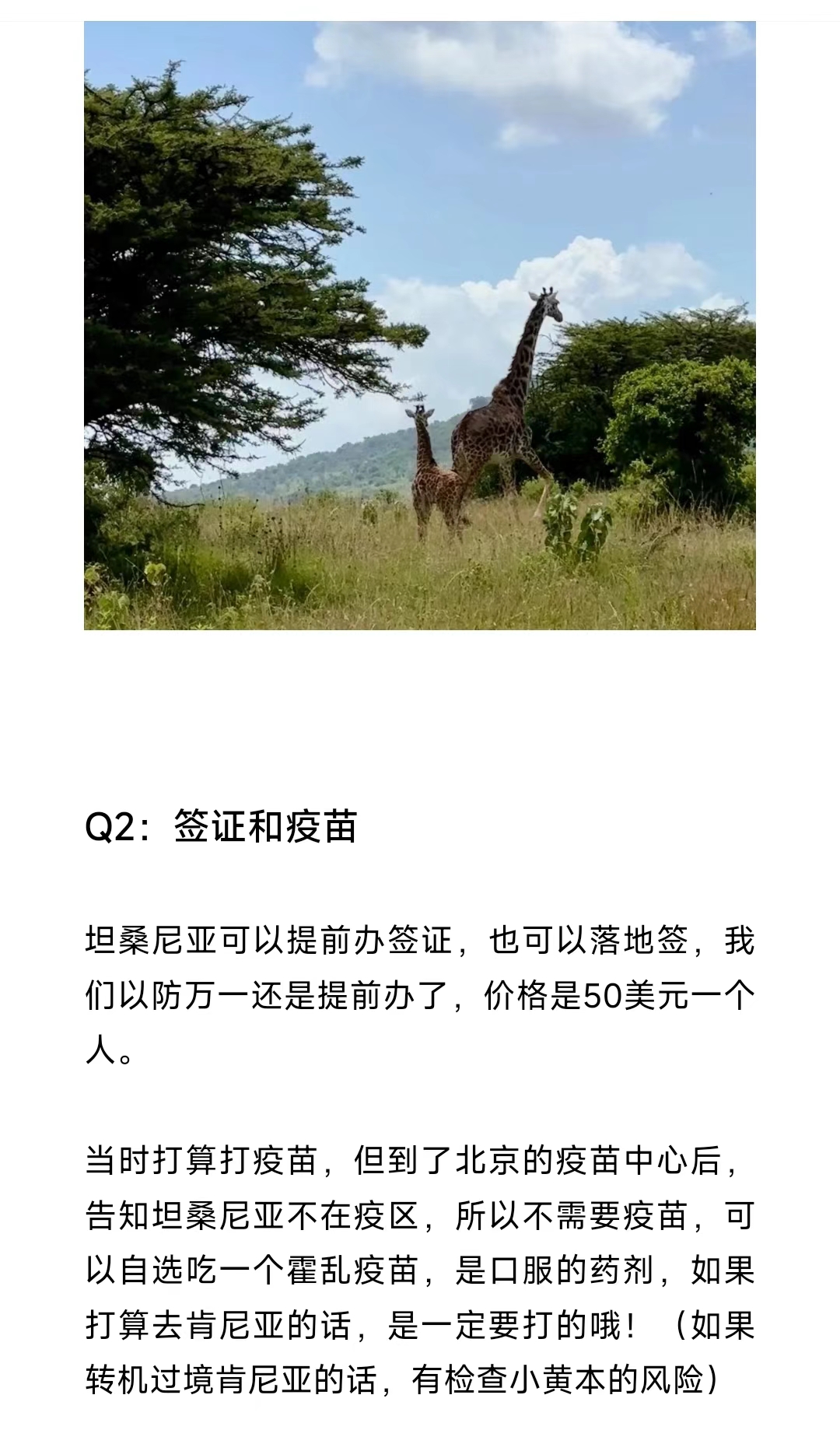Image resolution: width=840 pixels, height=1430 pixels.
Task: Open the giraffe photo in full view
Action: (x=420, y=325)
